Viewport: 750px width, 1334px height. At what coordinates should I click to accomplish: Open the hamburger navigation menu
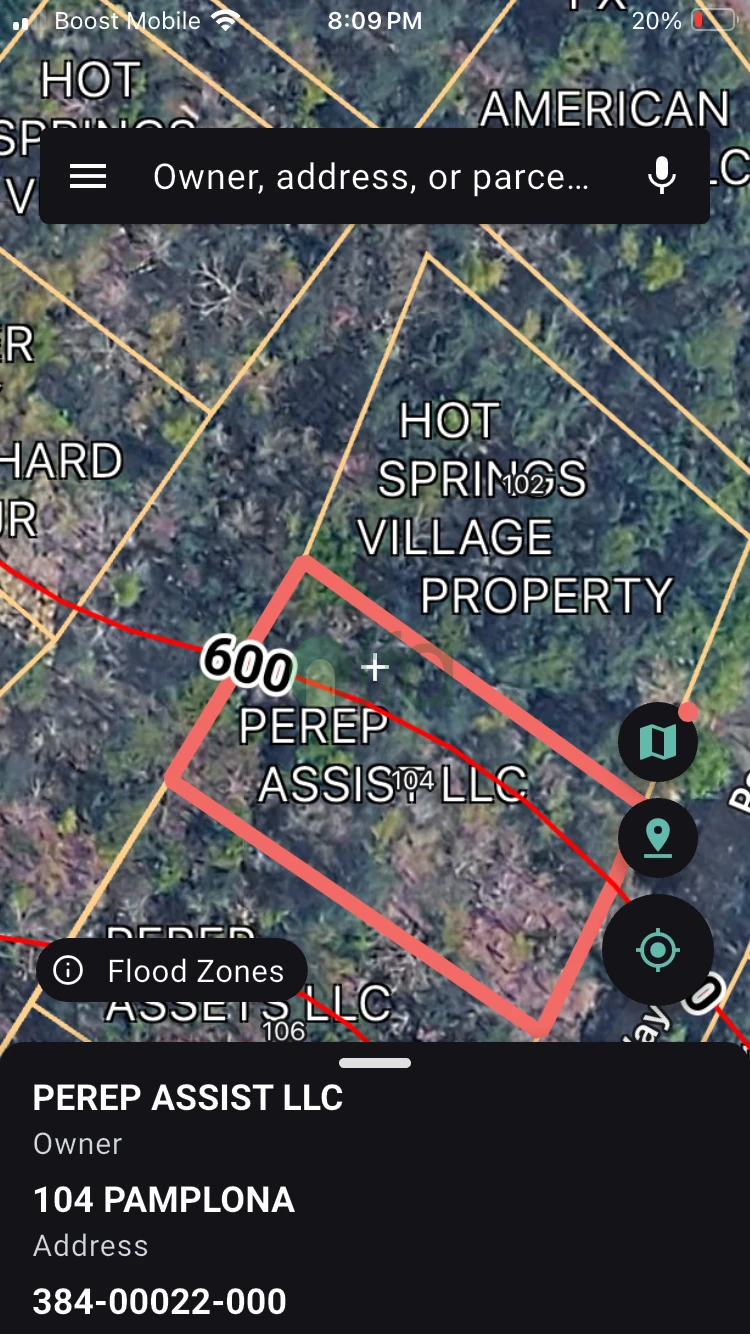(x=88, y=176)
